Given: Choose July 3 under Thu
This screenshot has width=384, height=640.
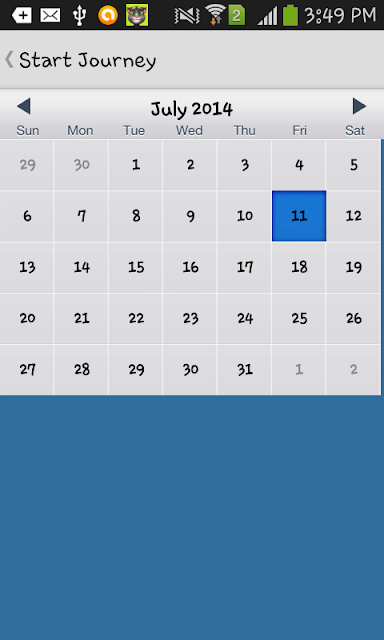Looking at the screenshot, I should coord(245,165).
